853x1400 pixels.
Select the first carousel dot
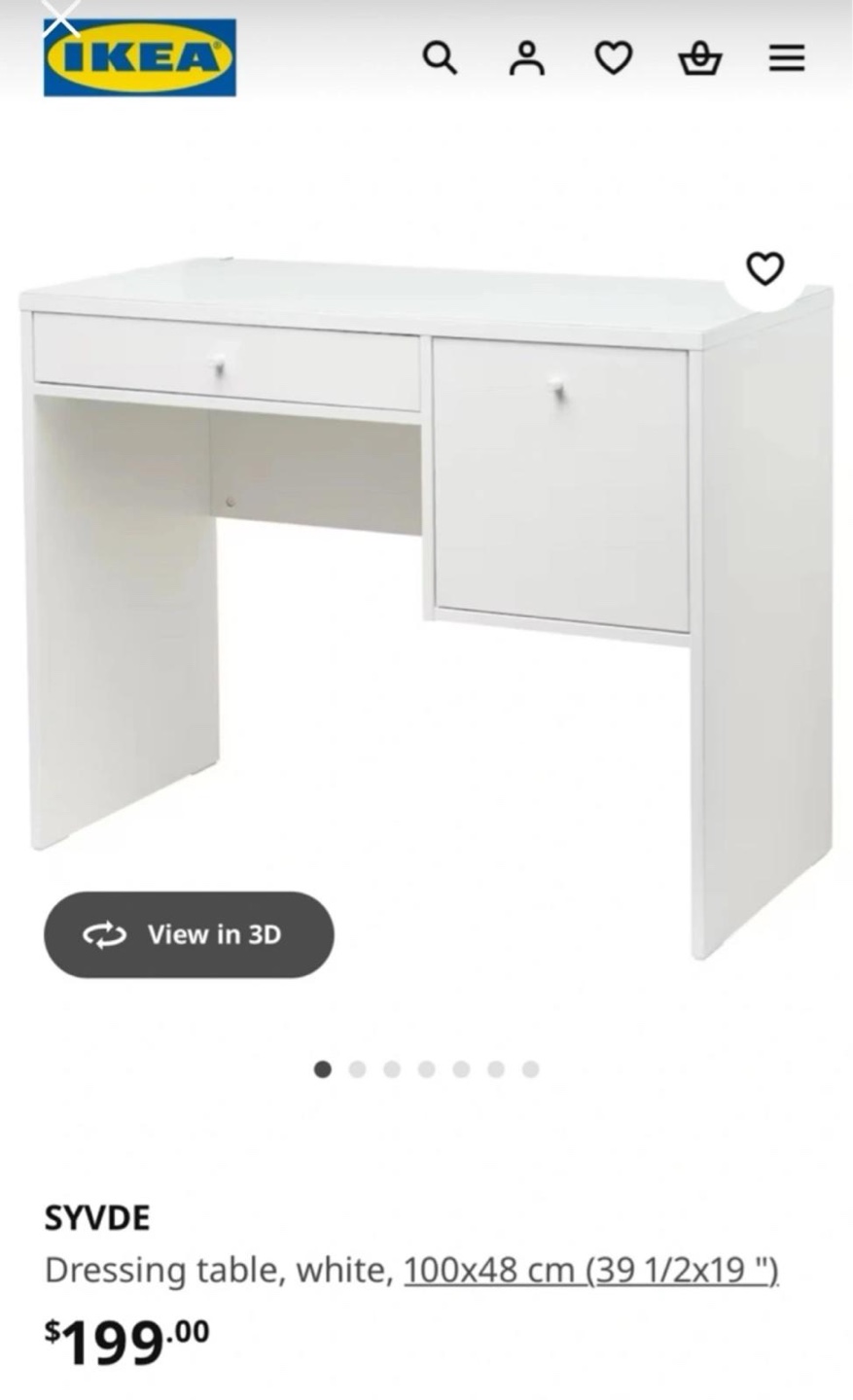[x=322, y=1068]
